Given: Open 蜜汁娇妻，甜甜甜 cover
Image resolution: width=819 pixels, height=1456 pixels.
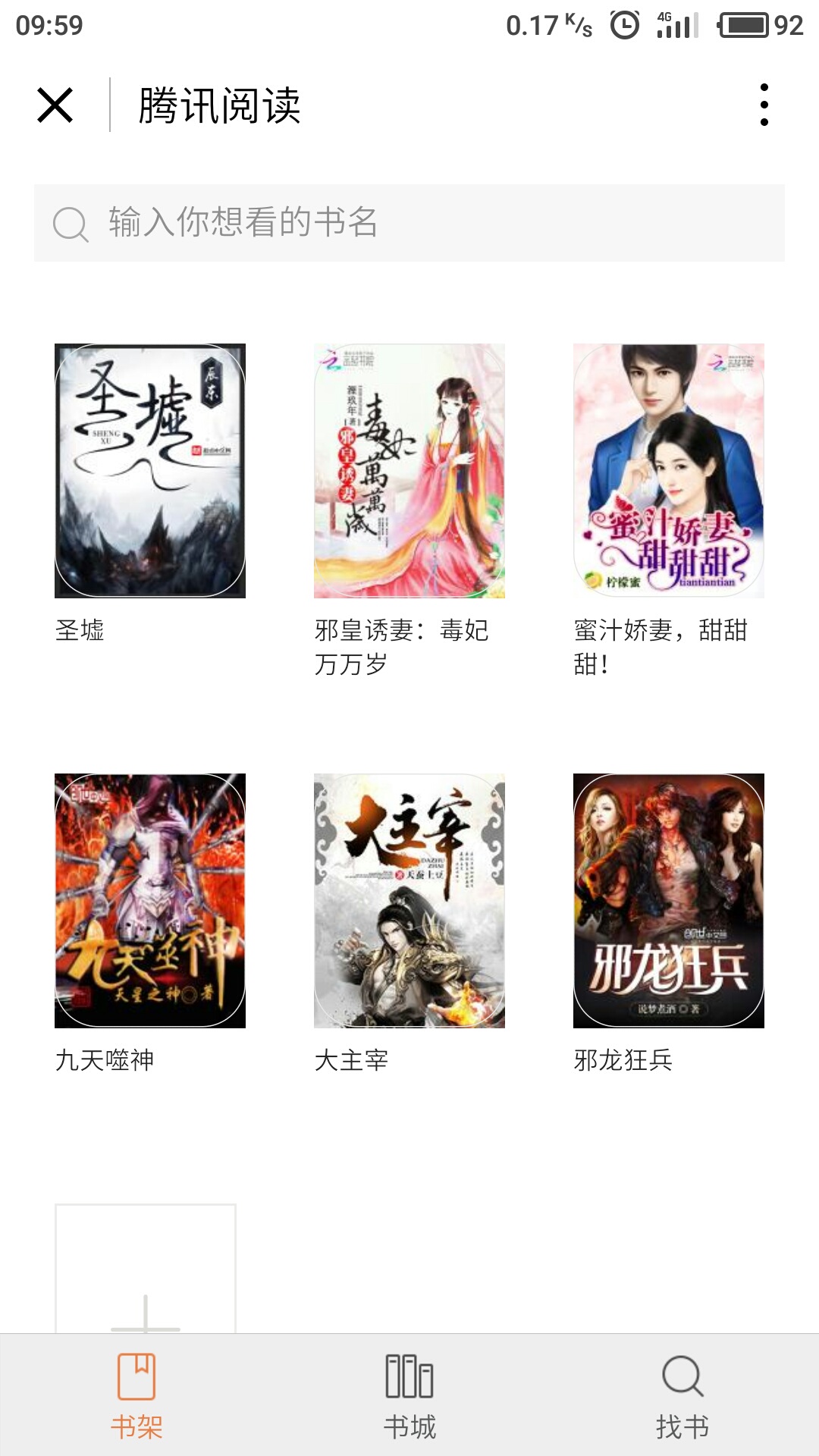Looking at the screenshot, I should pos(667,470).
